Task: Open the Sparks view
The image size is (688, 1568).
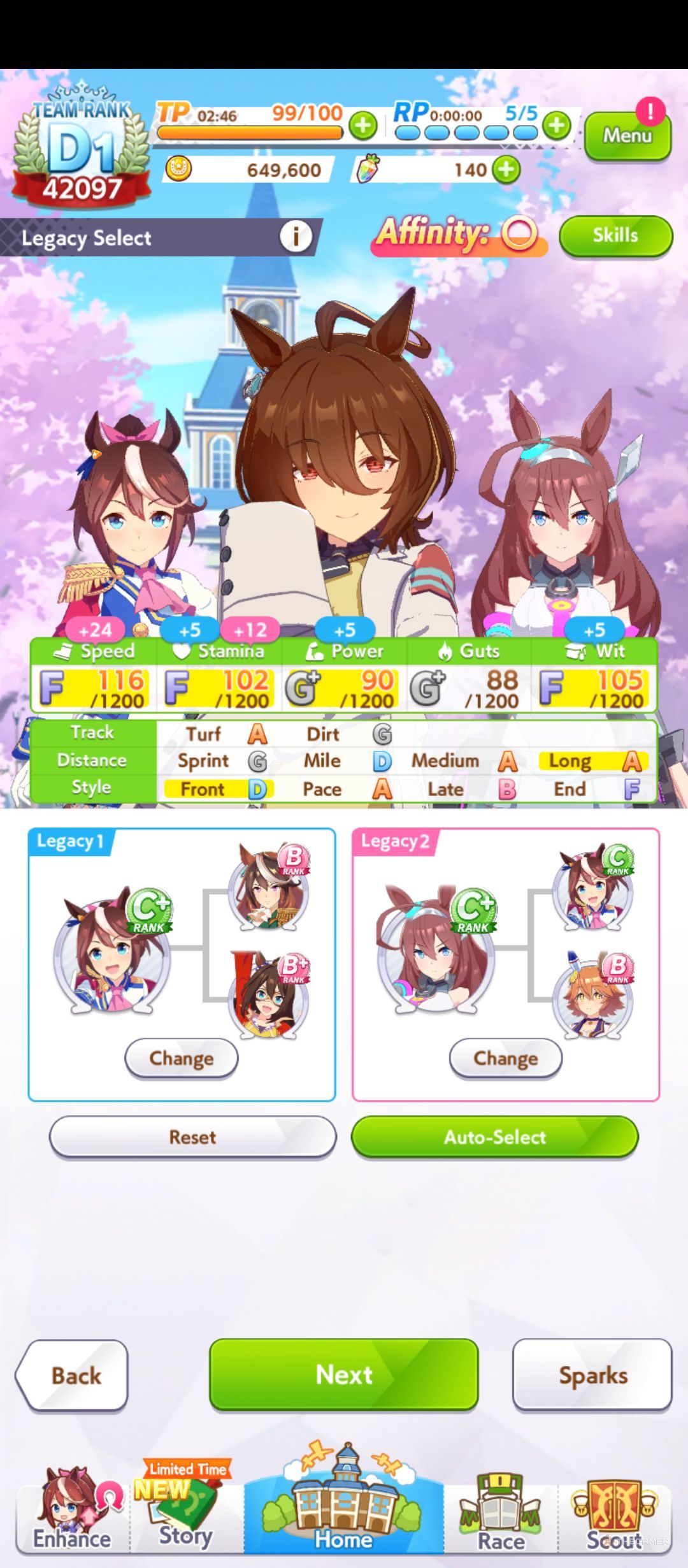Action: click(592, 1375)
